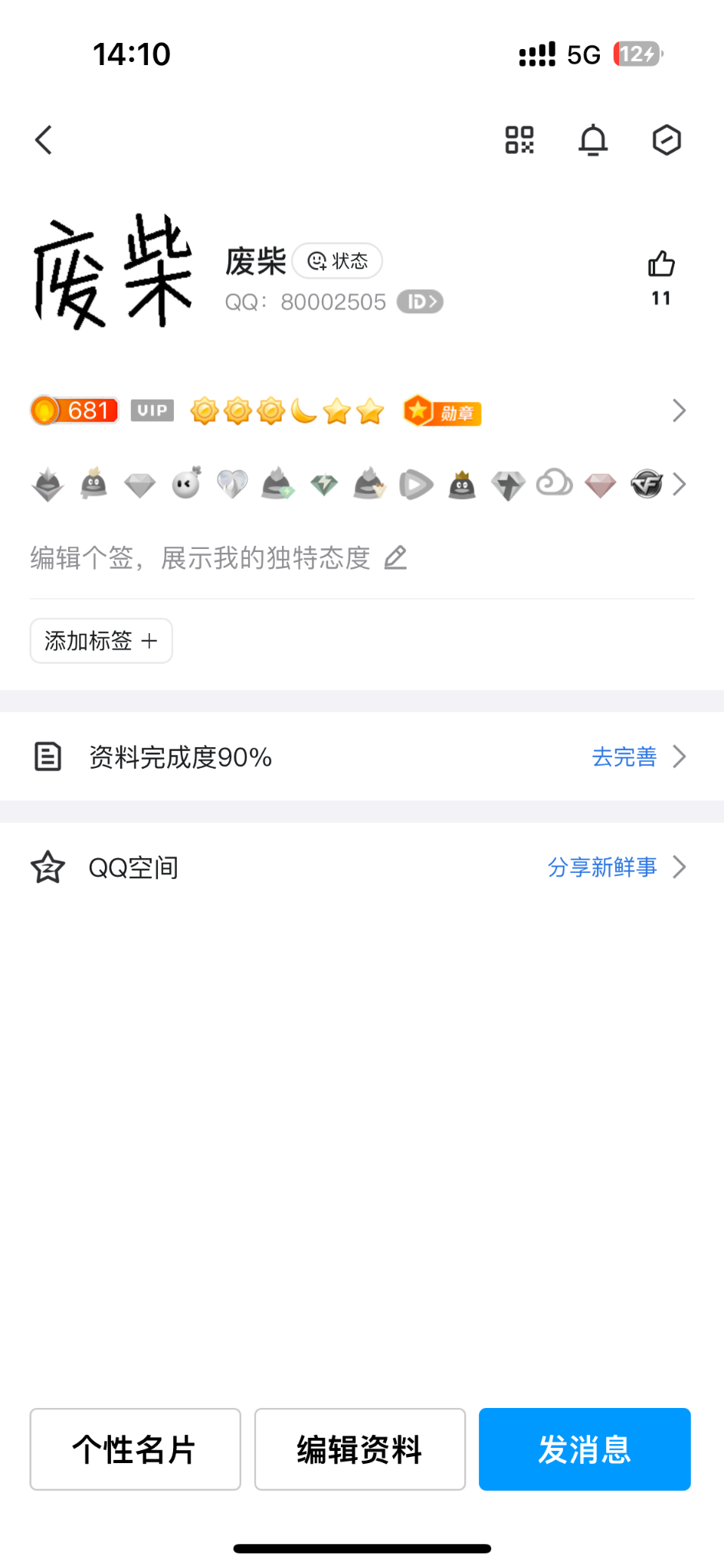Open 个性名片 button
Screen dimensions: 724x1568
pyautogui.click(x=135, y=1449)
